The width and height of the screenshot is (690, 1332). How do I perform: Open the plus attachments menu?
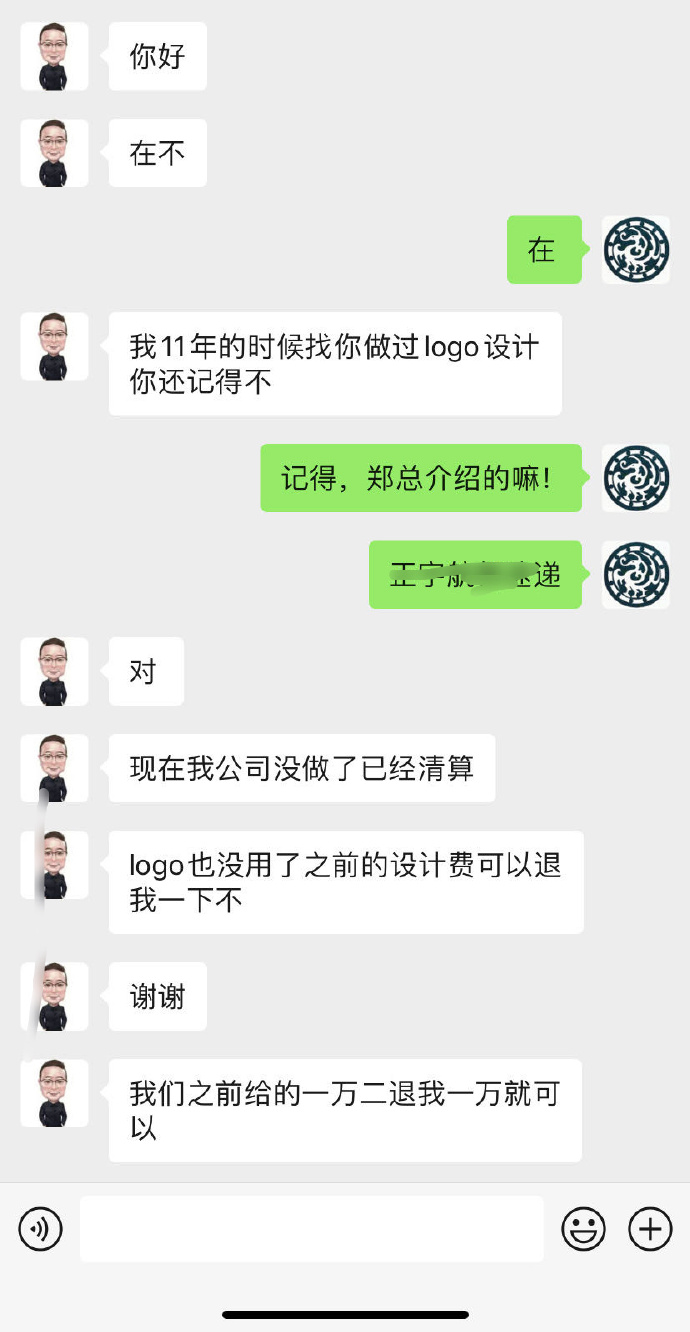tap(650, 1229)
